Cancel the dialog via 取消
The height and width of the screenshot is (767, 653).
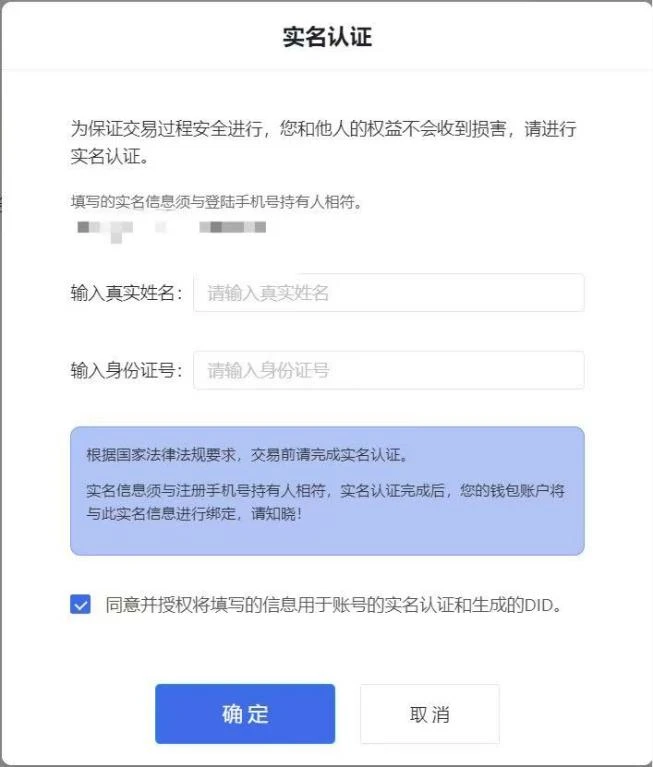tap(429, 714)
